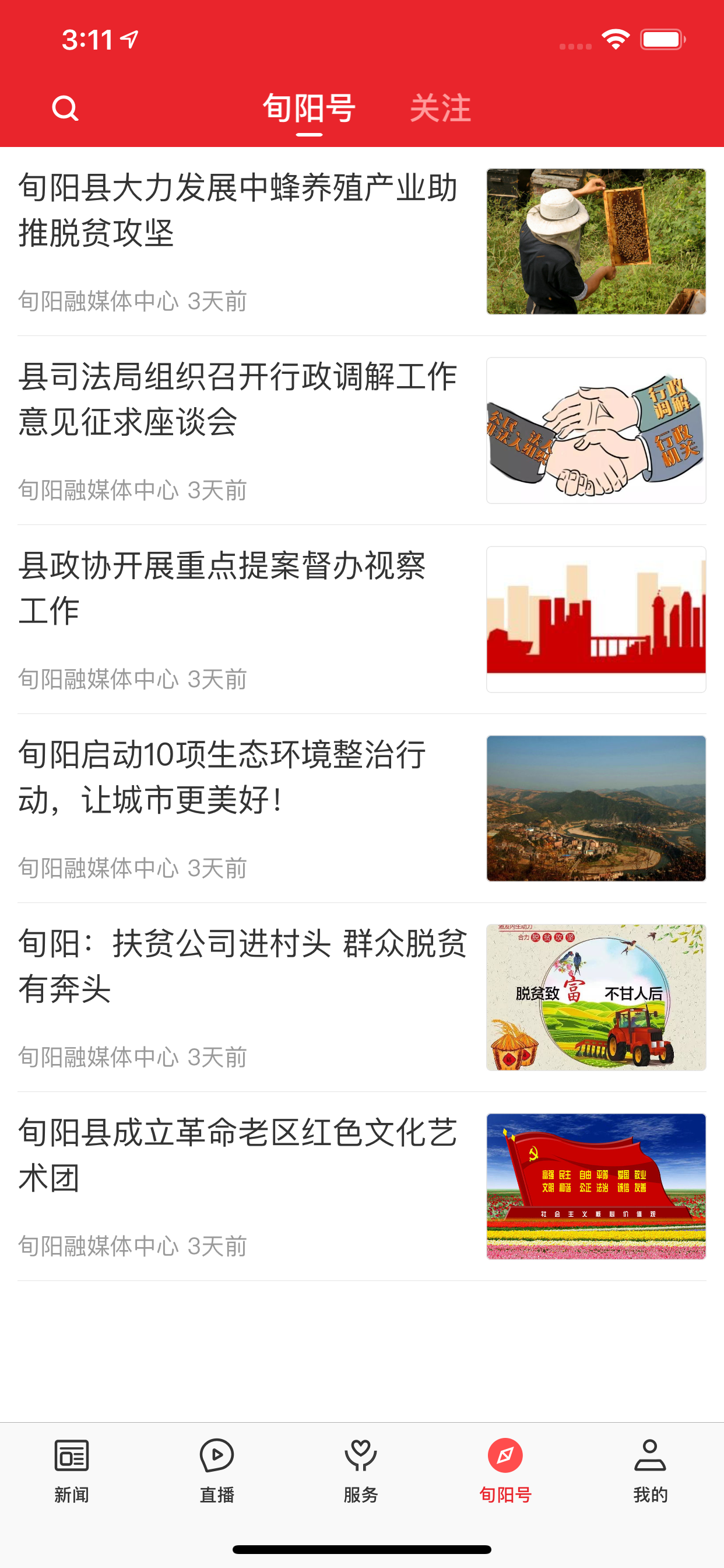Select the 旬阳号 top tab

309,108
